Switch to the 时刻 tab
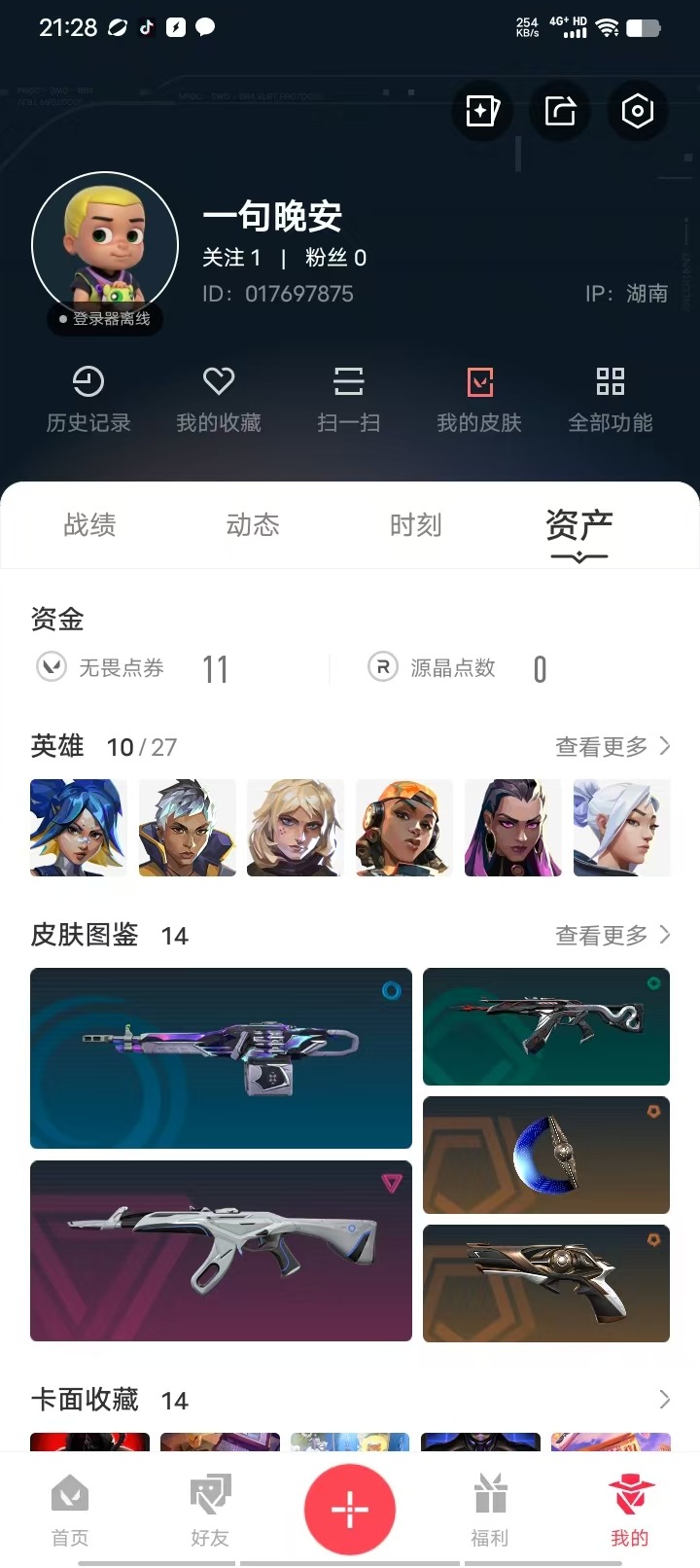 [415, 525]
